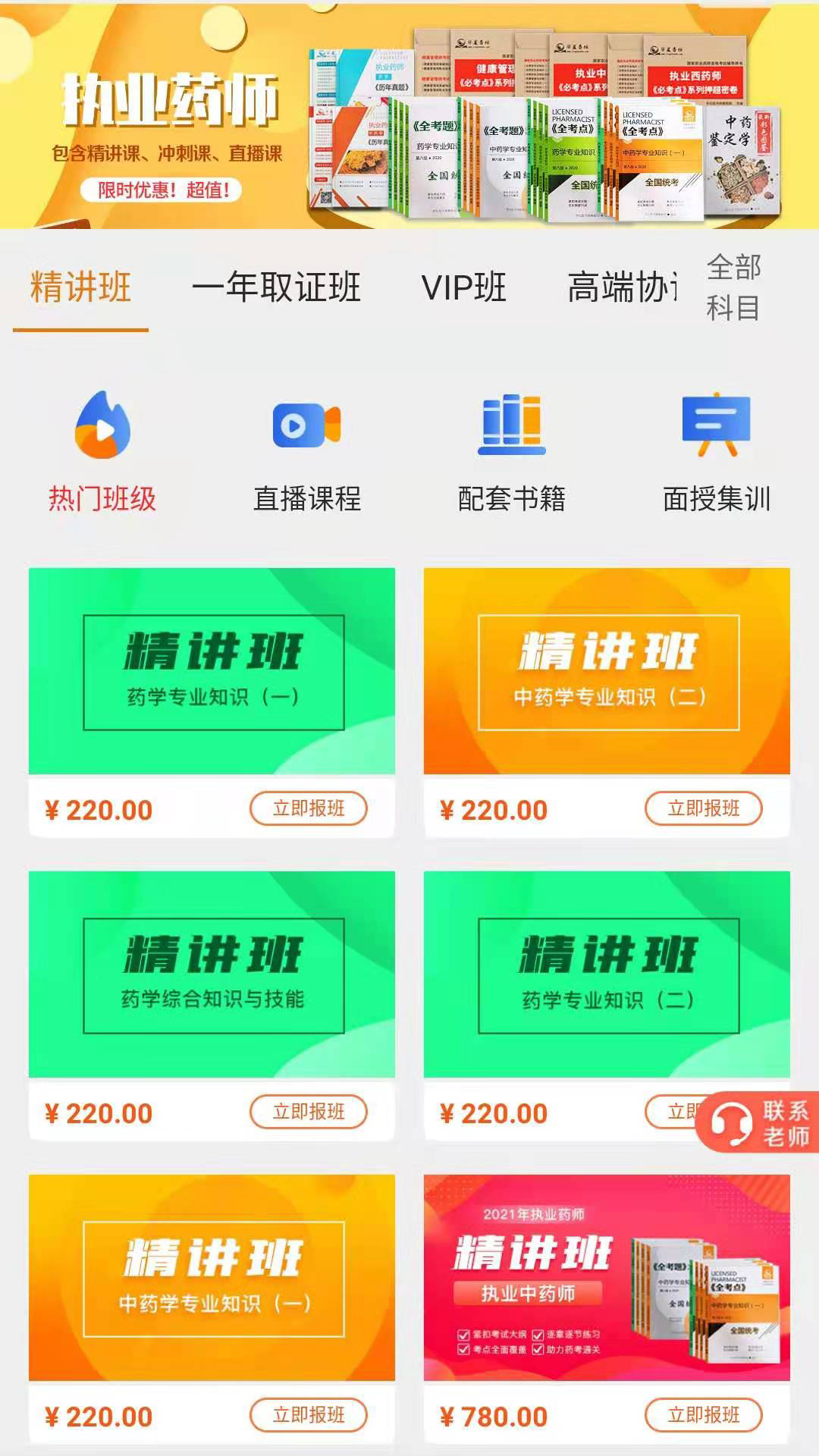
Task: Open the 药学专业知识（一）course card
Action: point(212,671)
